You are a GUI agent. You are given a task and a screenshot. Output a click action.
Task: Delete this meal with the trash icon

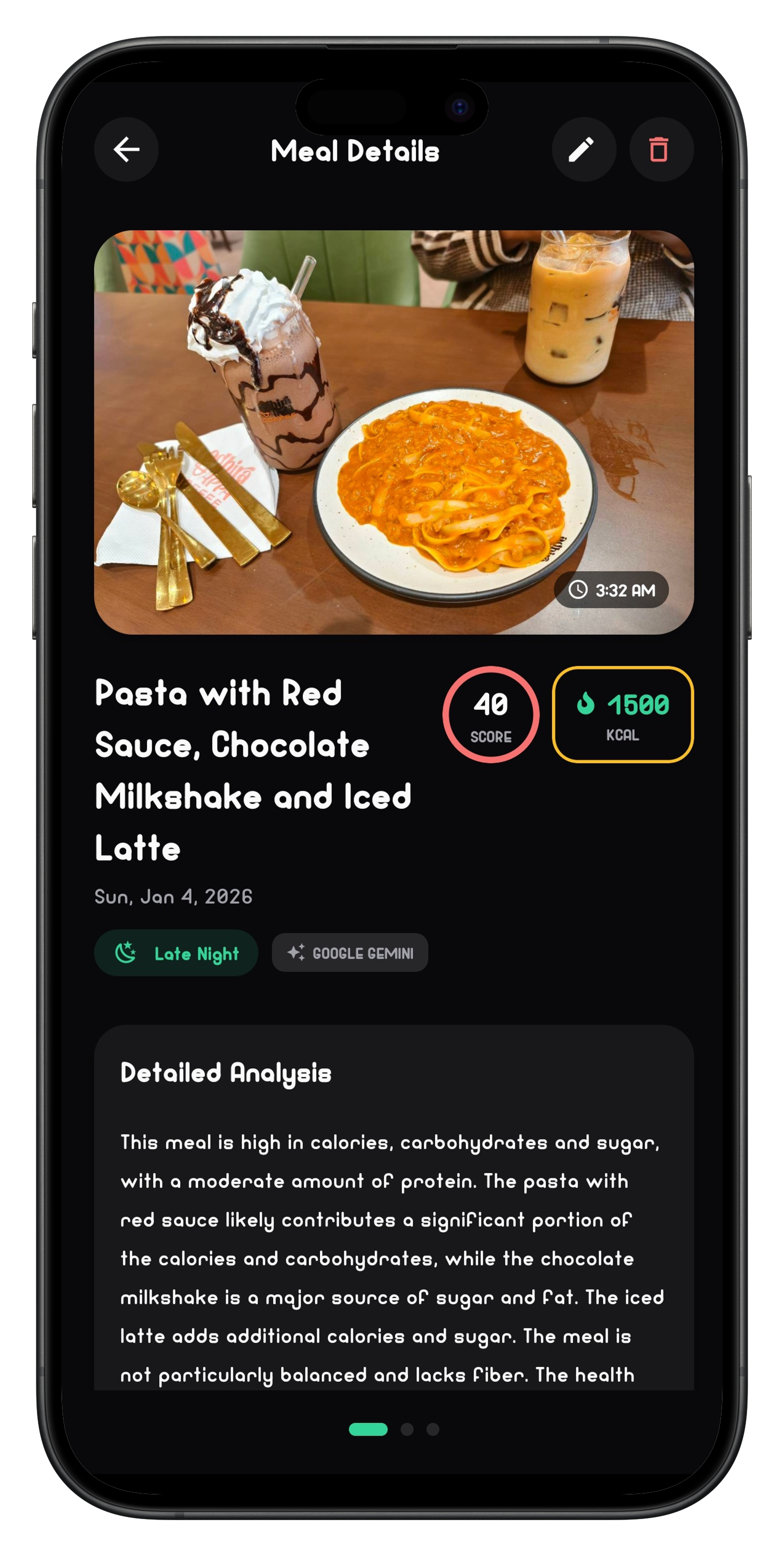tap(661, 149)
